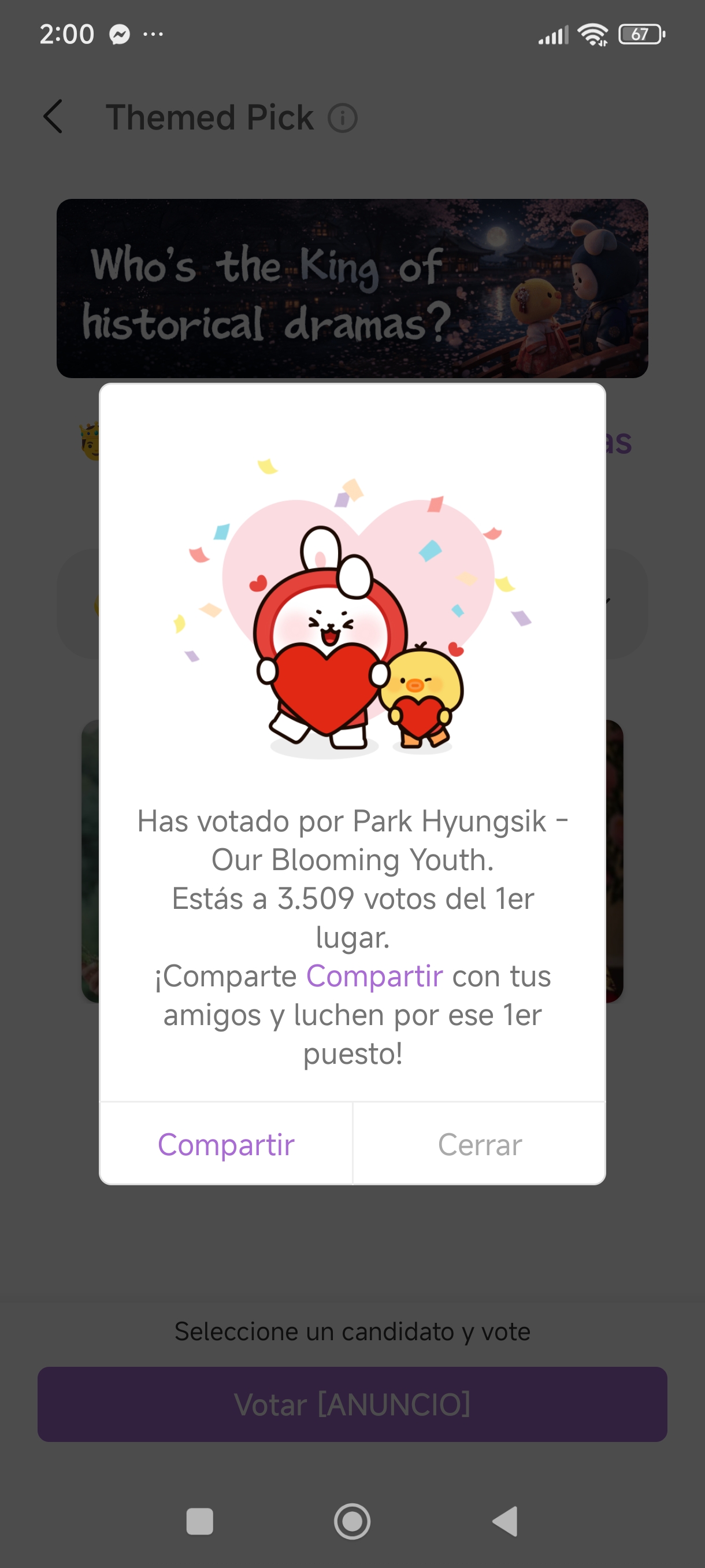The width and height of the screenshot is (705, 1568).
Task: Tap the purple Compartir link inside the message
Action: tap(373, 975)
